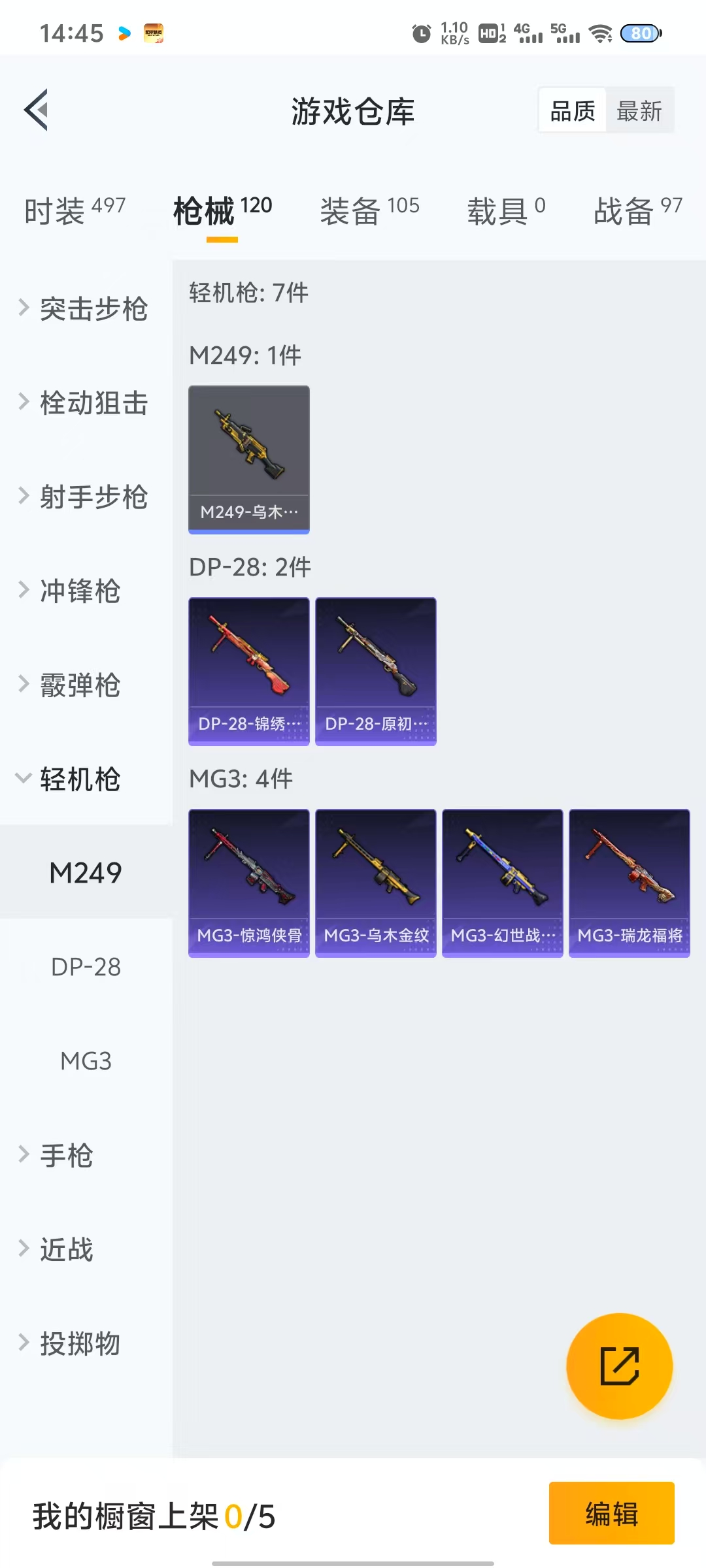
Task: Tap the 编辑 button
Action: tap(611, 1513)
